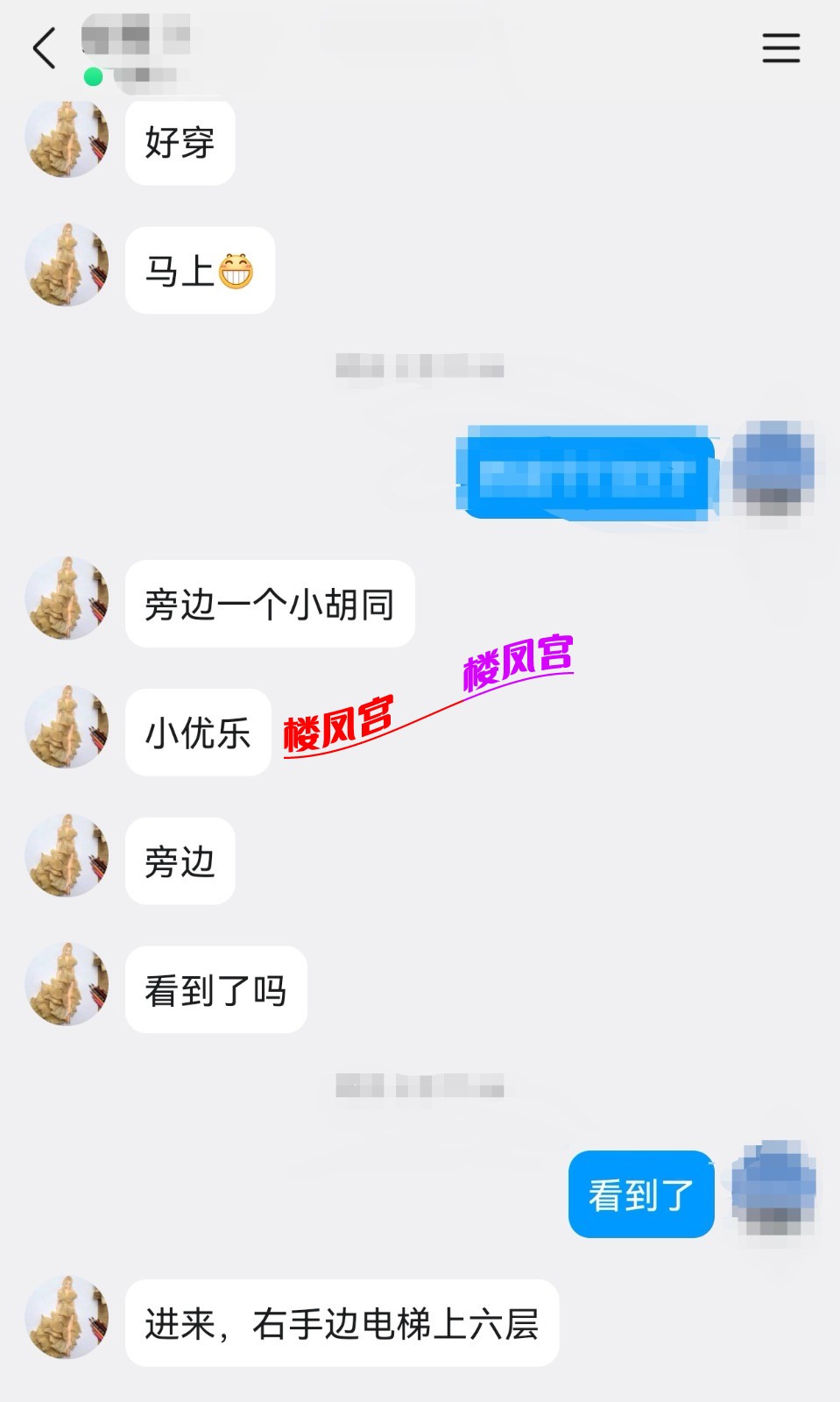Screen dimensions: 840x1402
Task: Tap the back arrow at top left
Action: coord(43,48)
